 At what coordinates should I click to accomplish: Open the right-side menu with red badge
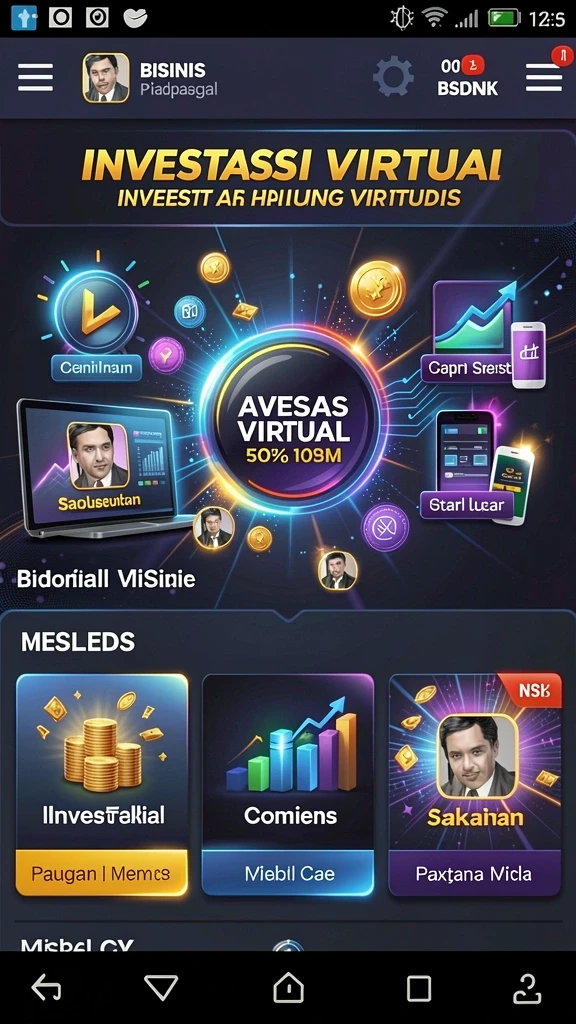click(x=544, y=77)
